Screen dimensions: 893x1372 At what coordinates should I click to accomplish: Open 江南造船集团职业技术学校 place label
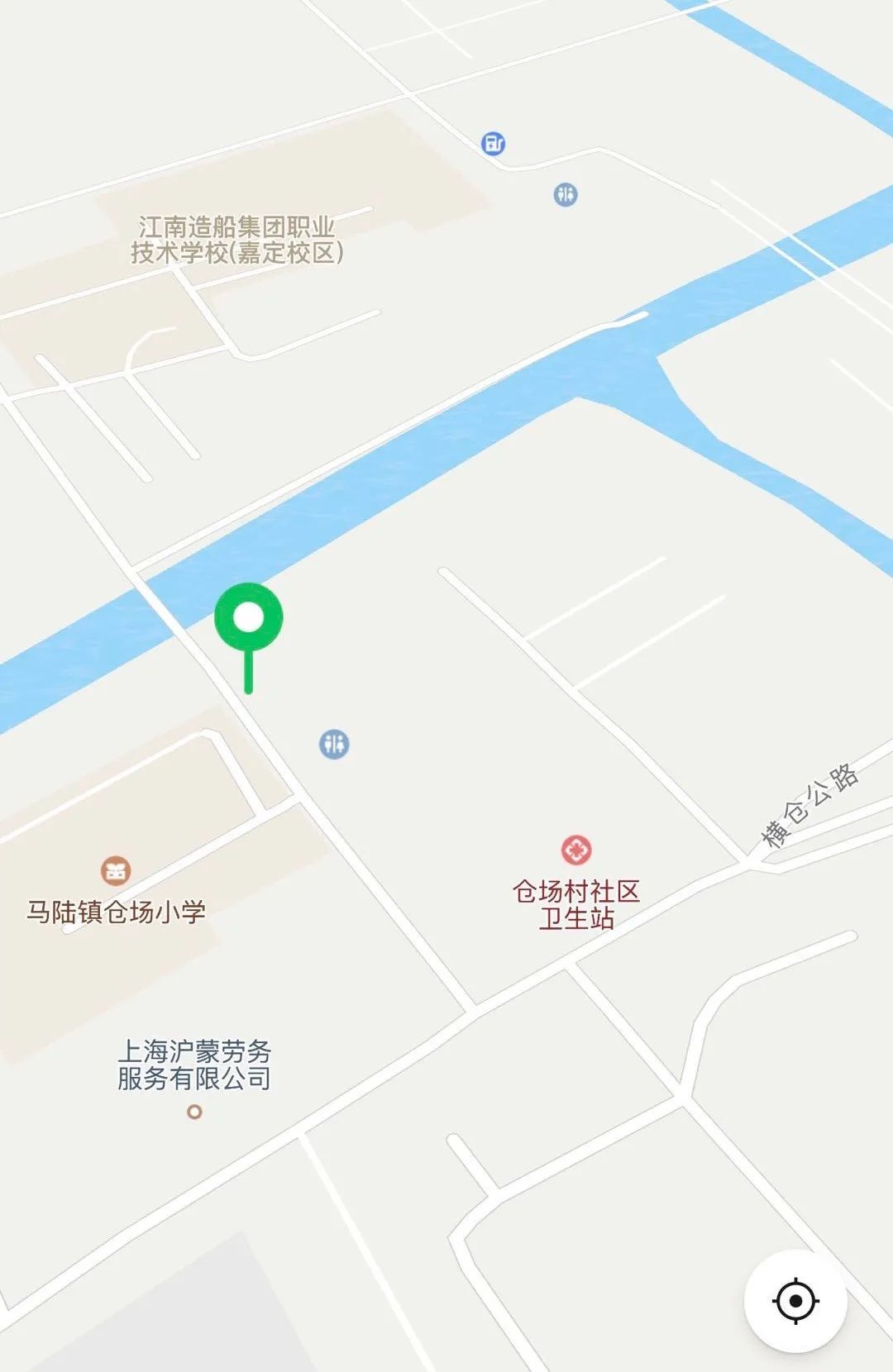pos(236,240)
